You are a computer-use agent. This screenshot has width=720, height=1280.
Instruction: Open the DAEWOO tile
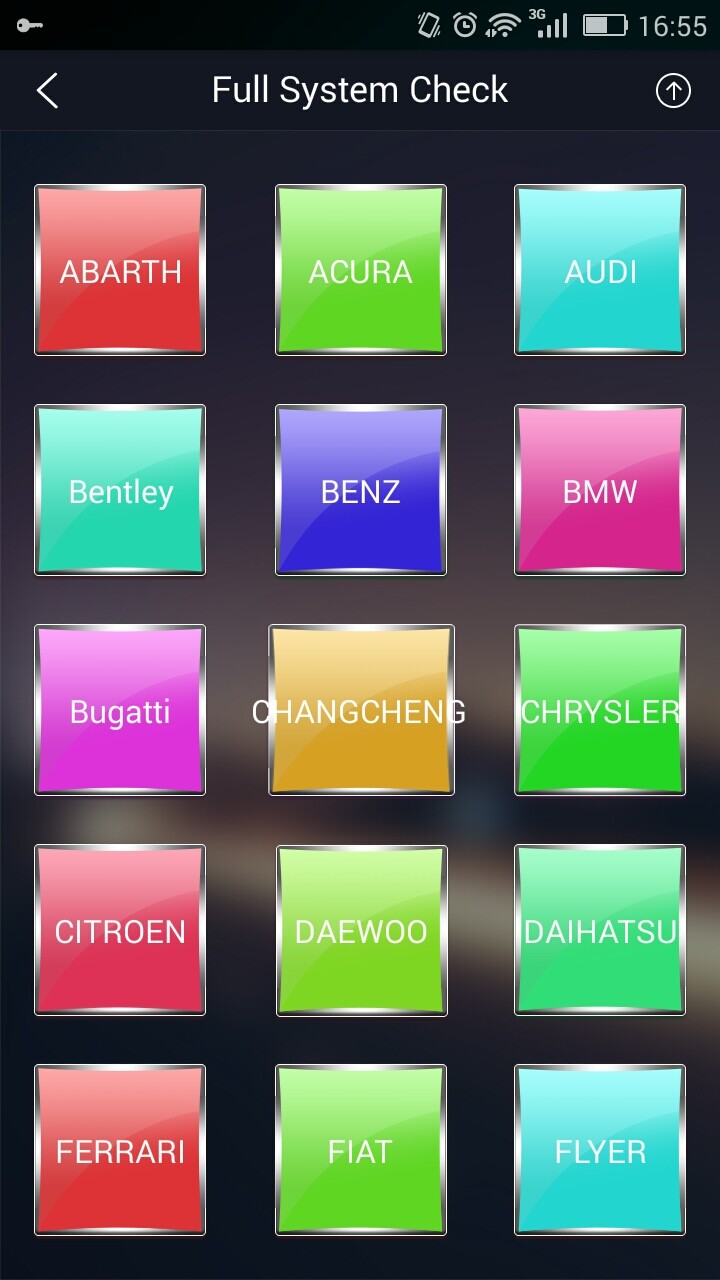361,930
